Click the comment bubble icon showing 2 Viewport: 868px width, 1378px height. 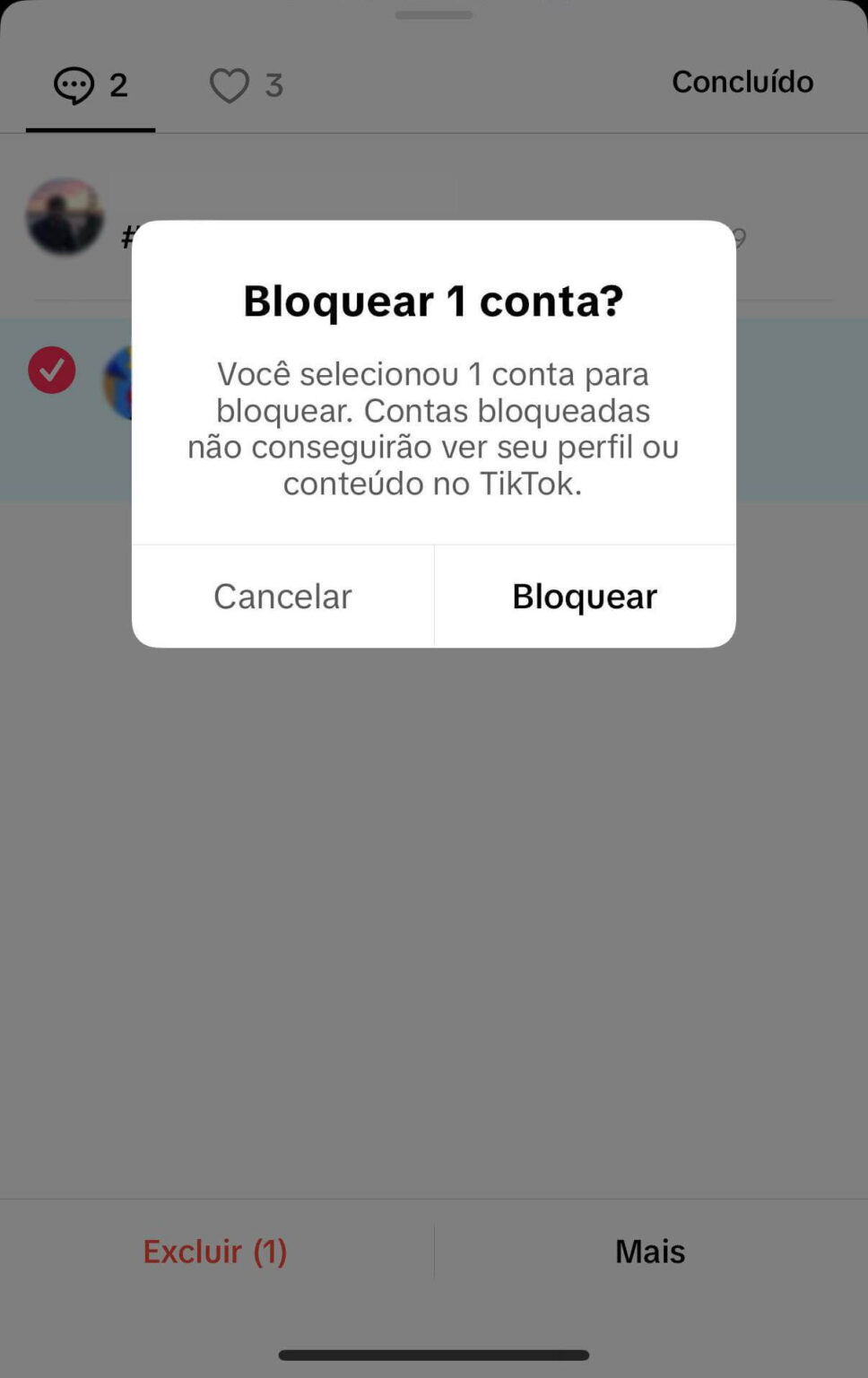coord(75,85)
